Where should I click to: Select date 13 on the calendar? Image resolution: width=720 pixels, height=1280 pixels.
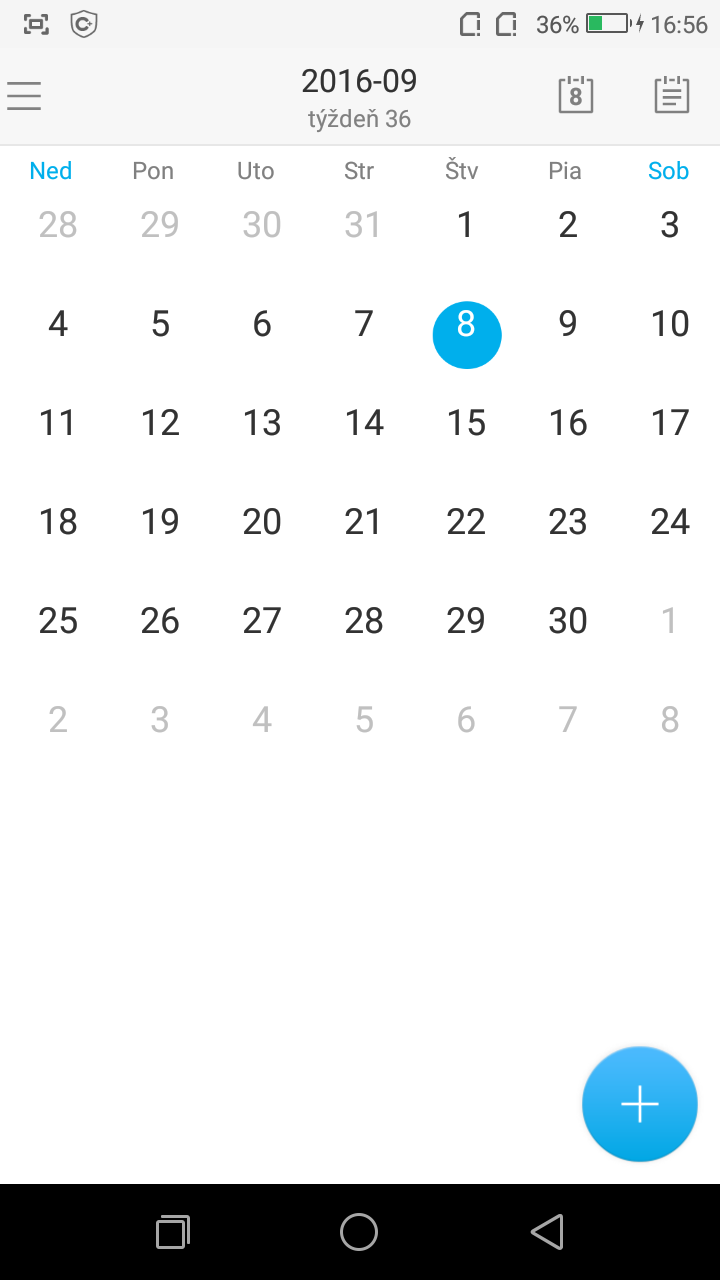[262, 423]
